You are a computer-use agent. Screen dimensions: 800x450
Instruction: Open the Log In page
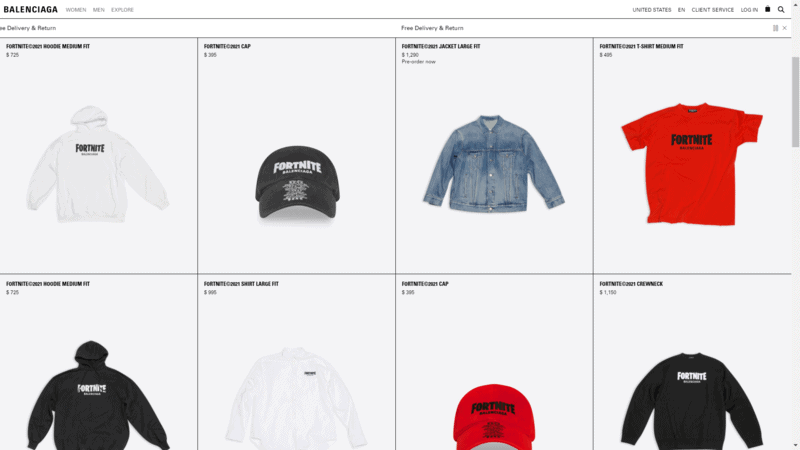point(749,9)
